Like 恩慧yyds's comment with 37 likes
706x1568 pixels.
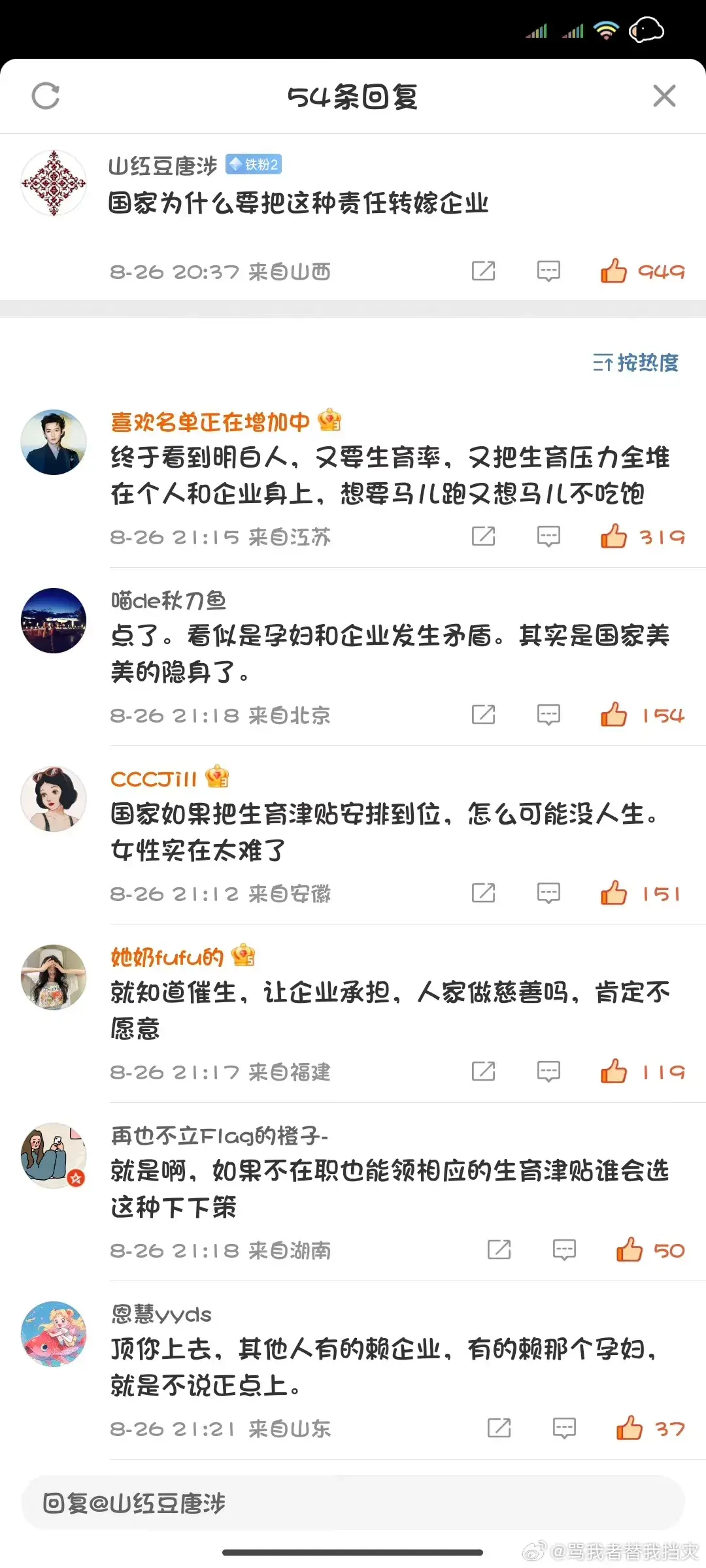[631, 1428]
